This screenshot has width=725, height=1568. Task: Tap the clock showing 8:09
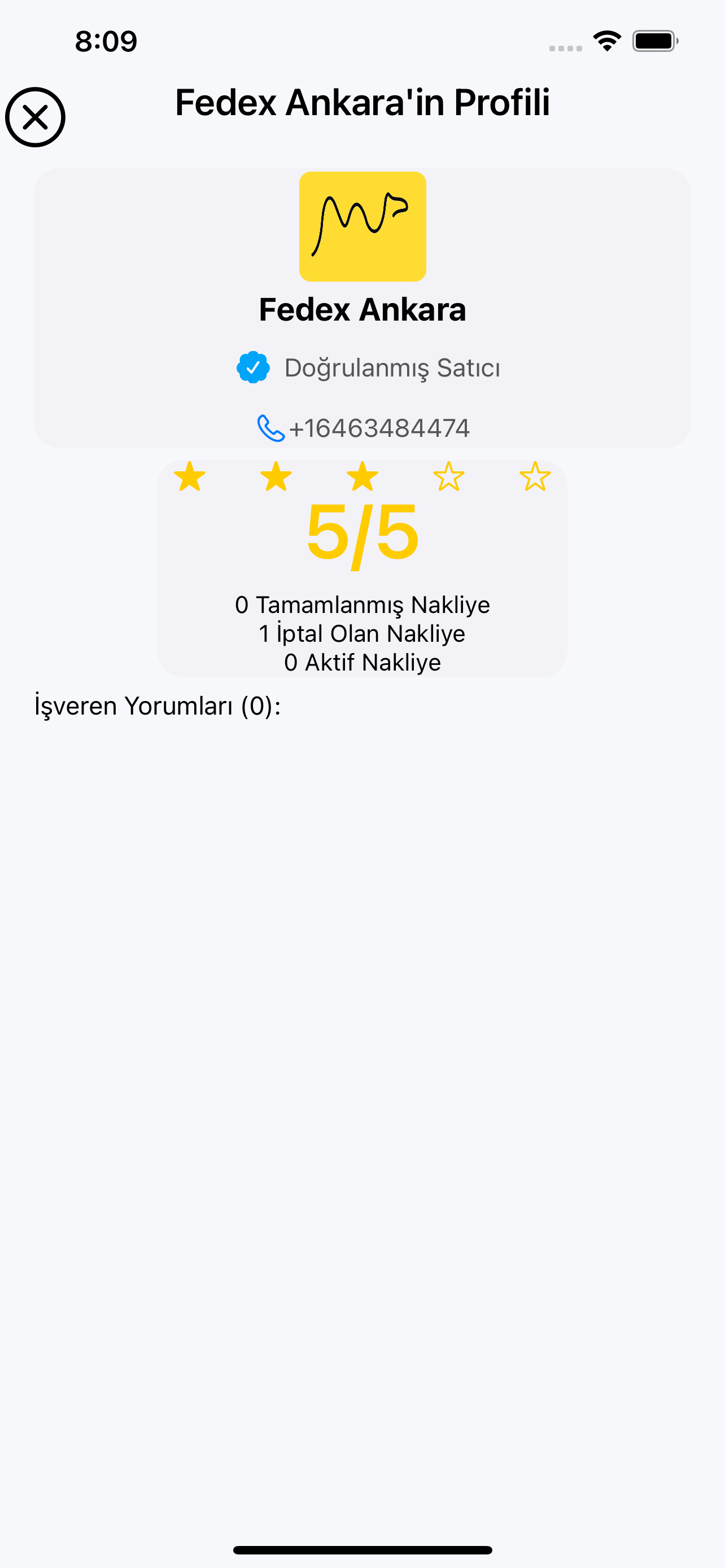point(106,40)
